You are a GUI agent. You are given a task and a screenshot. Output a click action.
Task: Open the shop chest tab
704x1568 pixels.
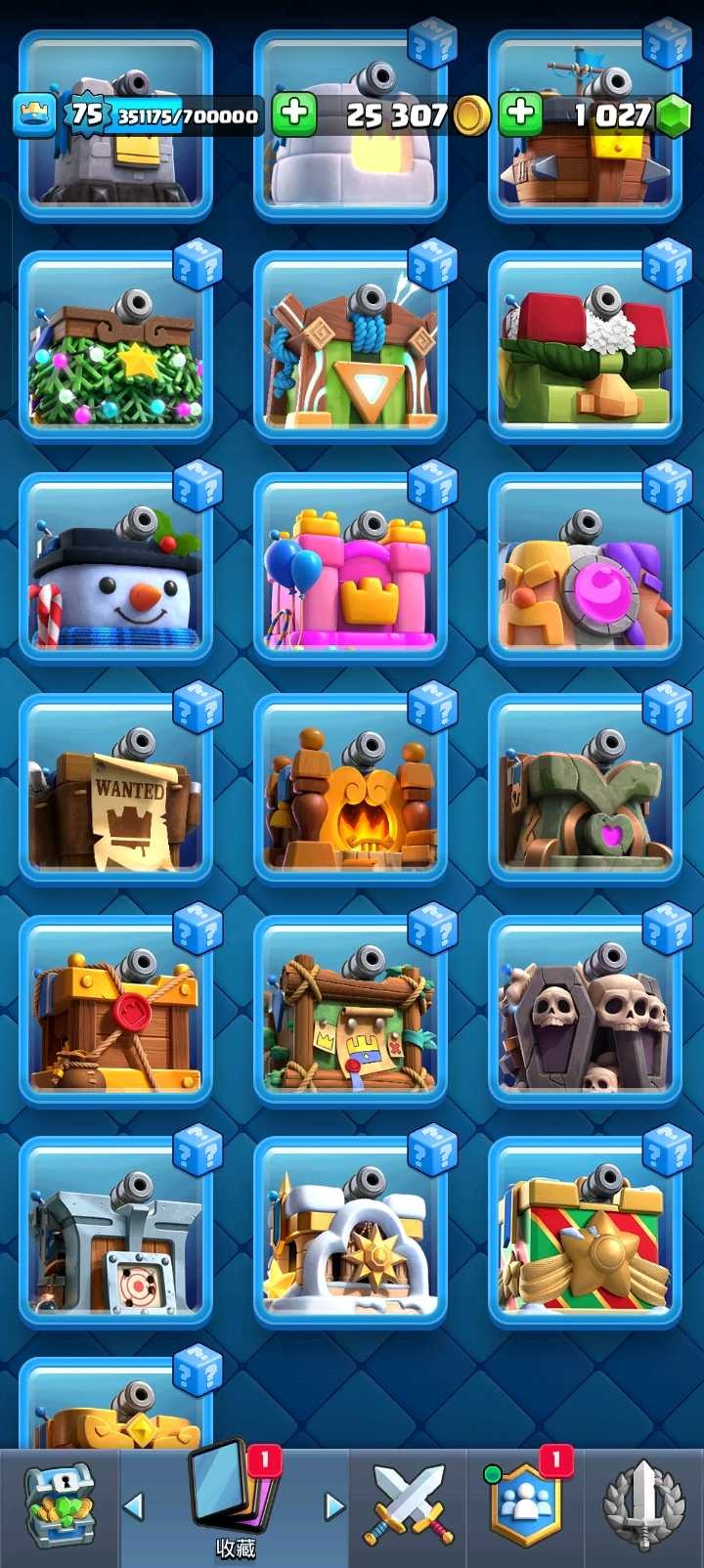click(59, 1506)
